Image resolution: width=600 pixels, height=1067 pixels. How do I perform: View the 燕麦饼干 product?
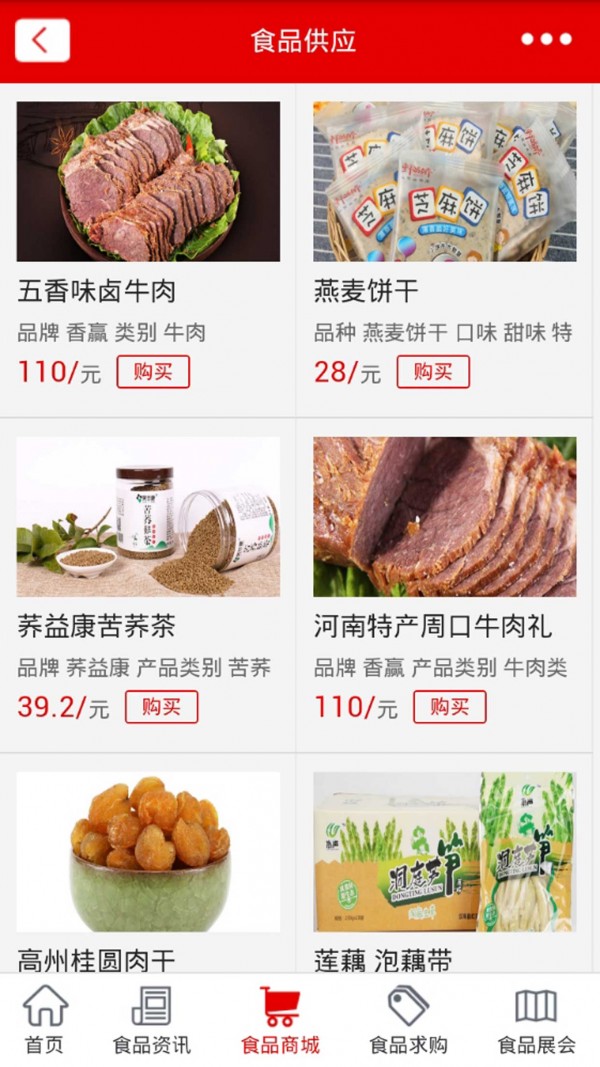click(444, 182)
